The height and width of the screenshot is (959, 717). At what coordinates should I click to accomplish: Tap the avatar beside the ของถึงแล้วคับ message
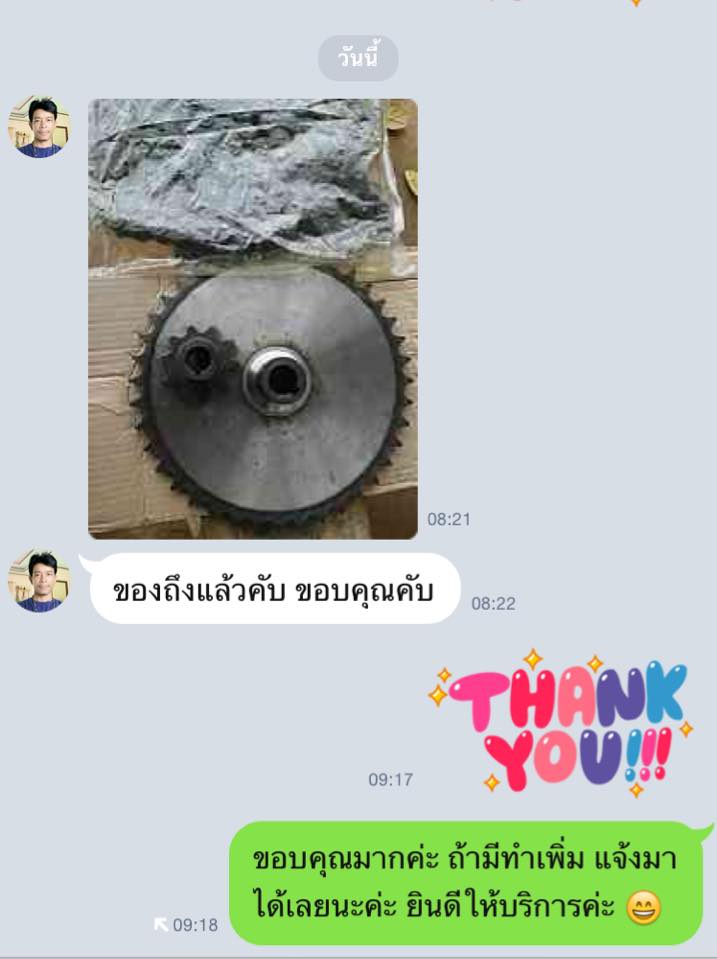(x=39, y=580)
